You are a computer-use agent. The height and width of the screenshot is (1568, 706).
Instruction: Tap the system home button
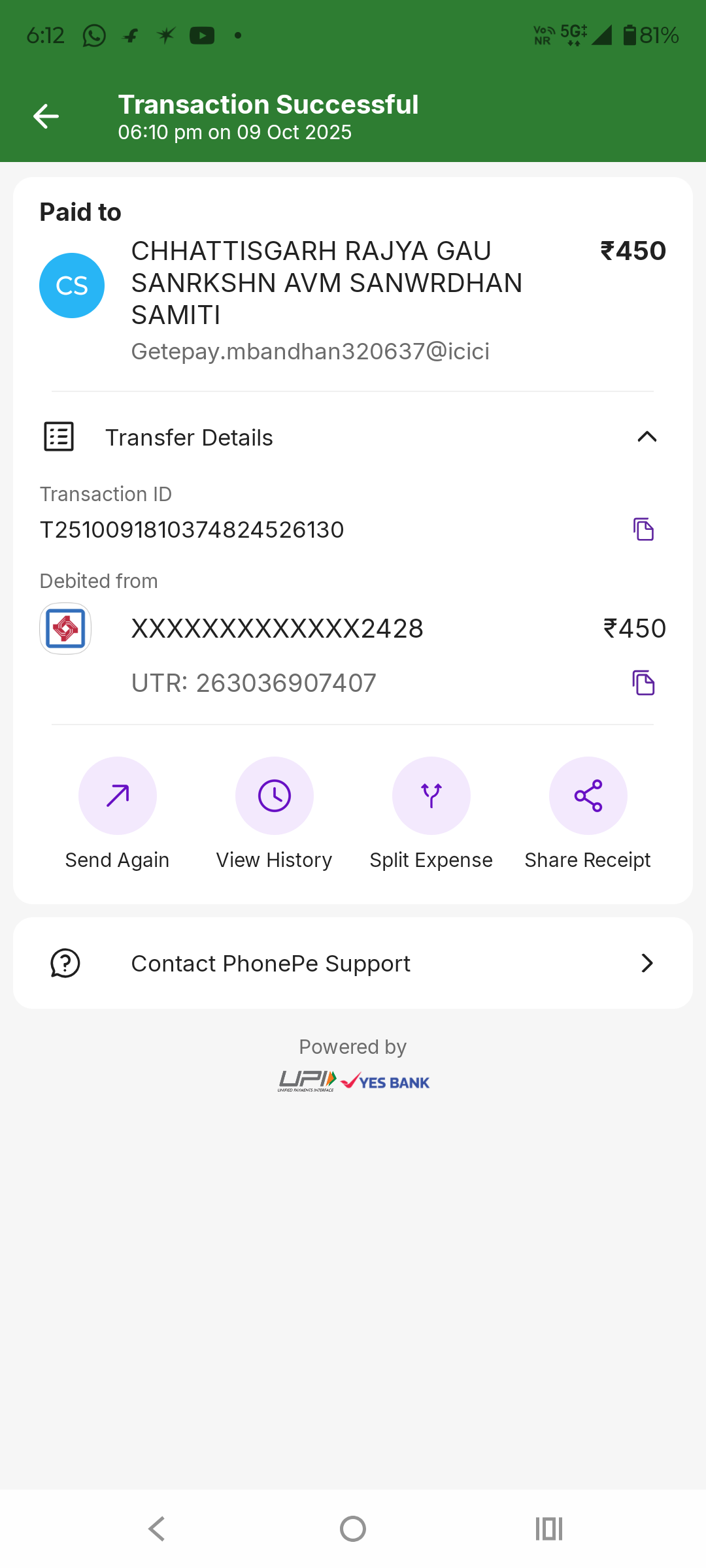pyautogui.click(x=353, y=1529)
